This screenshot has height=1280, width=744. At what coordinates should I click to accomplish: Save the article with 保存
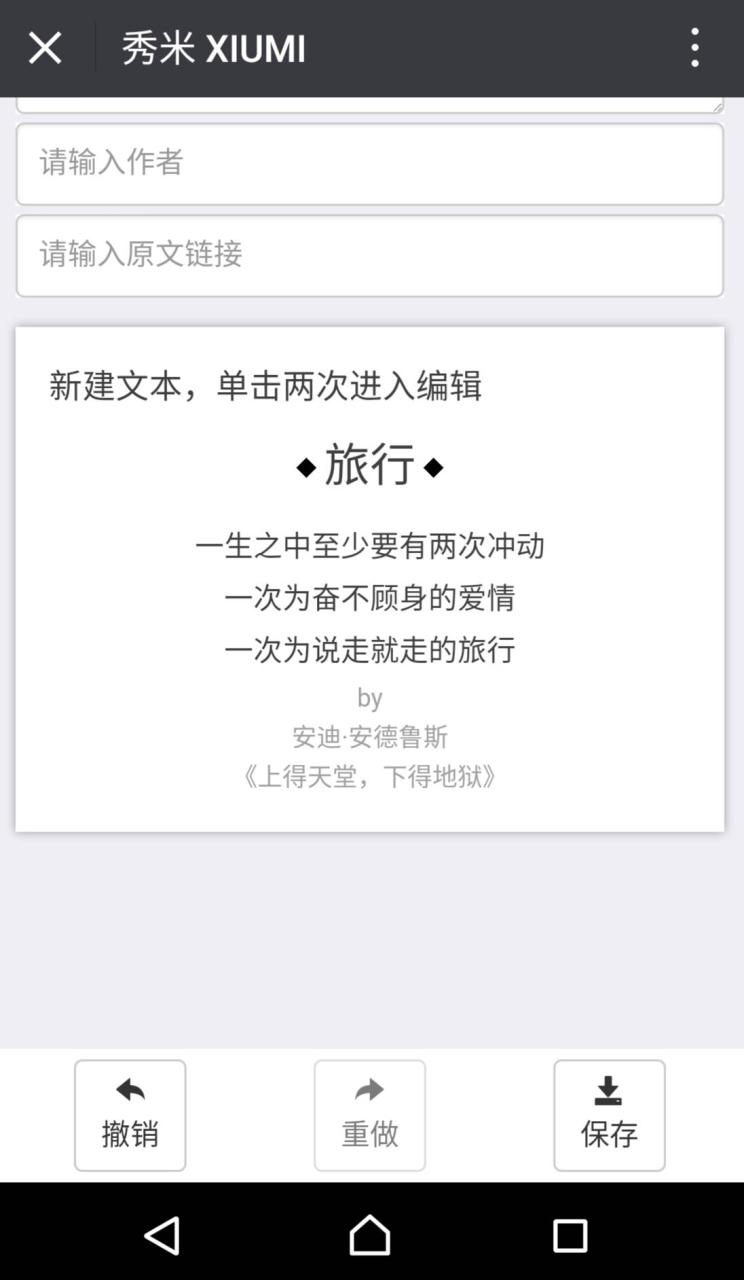pos(608,1115)
